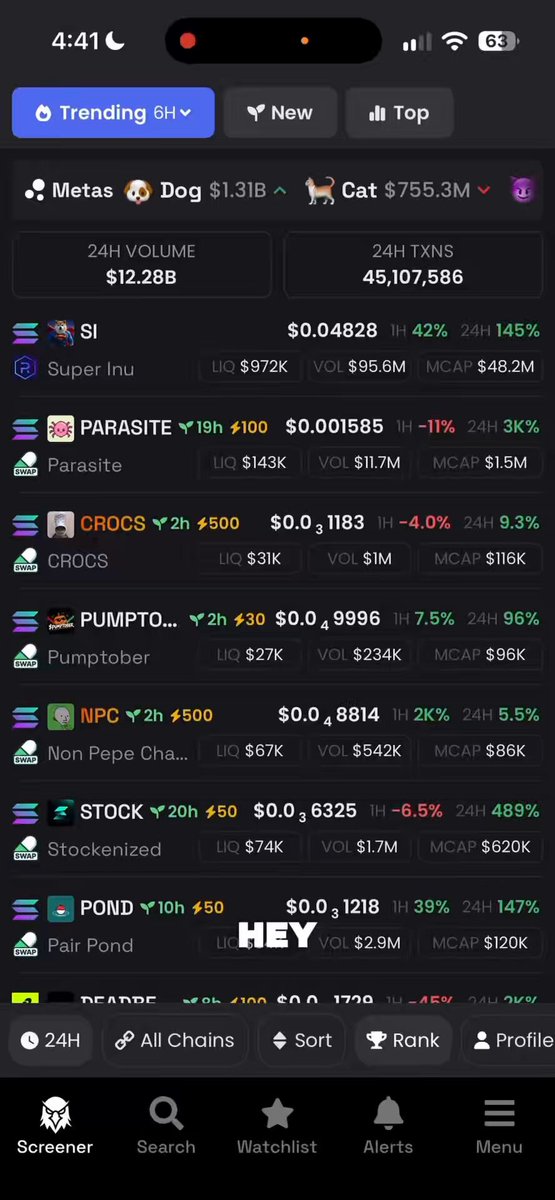Image resolution: width=555 pixels, height=1200 pixels.
Task: Open the CROCS token row
Action: [x=277, y=541]
